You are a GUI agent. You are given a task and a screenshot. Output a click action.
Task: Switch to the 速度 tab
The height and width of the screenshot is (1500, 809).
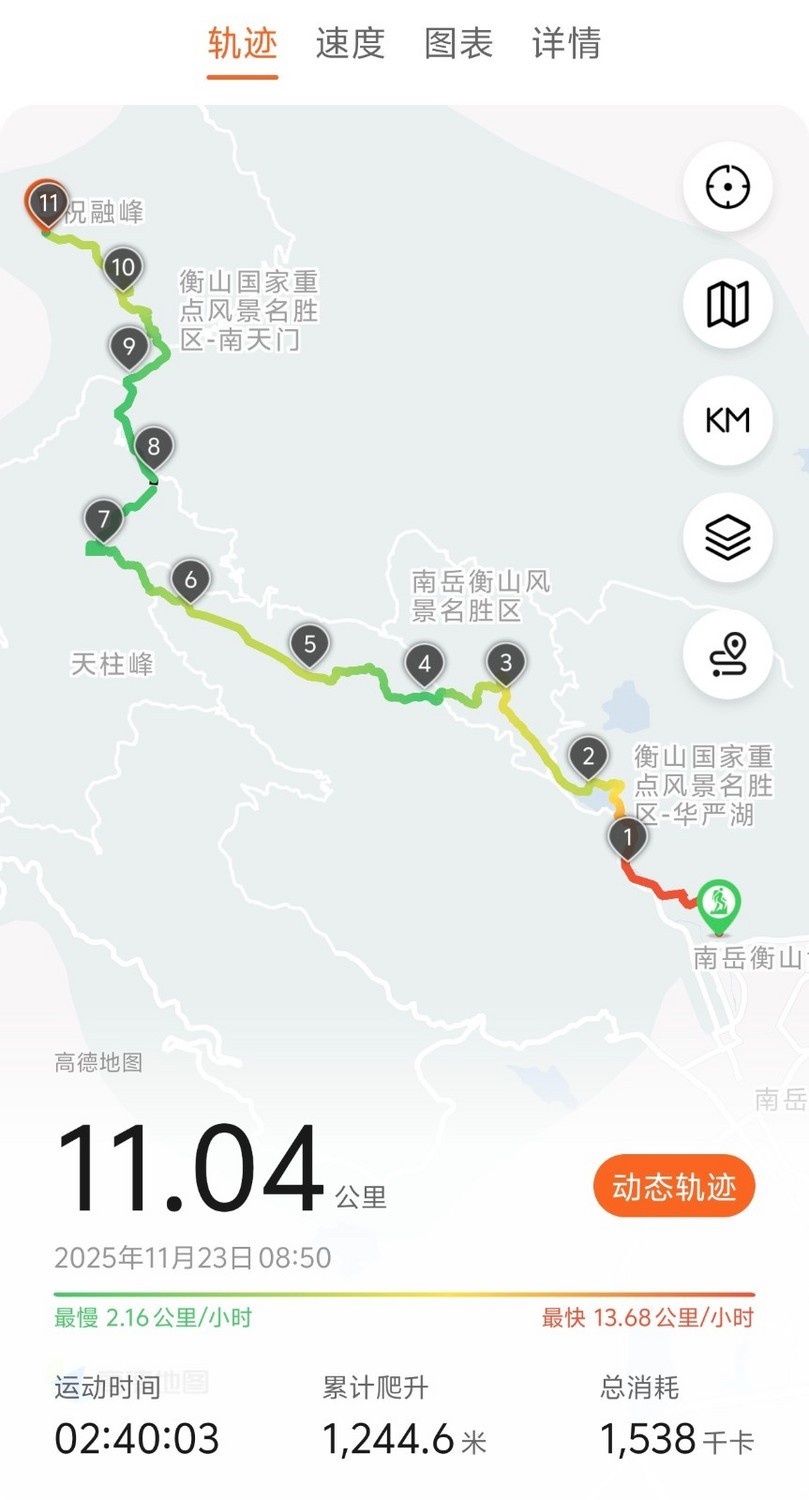pos(350,44)
